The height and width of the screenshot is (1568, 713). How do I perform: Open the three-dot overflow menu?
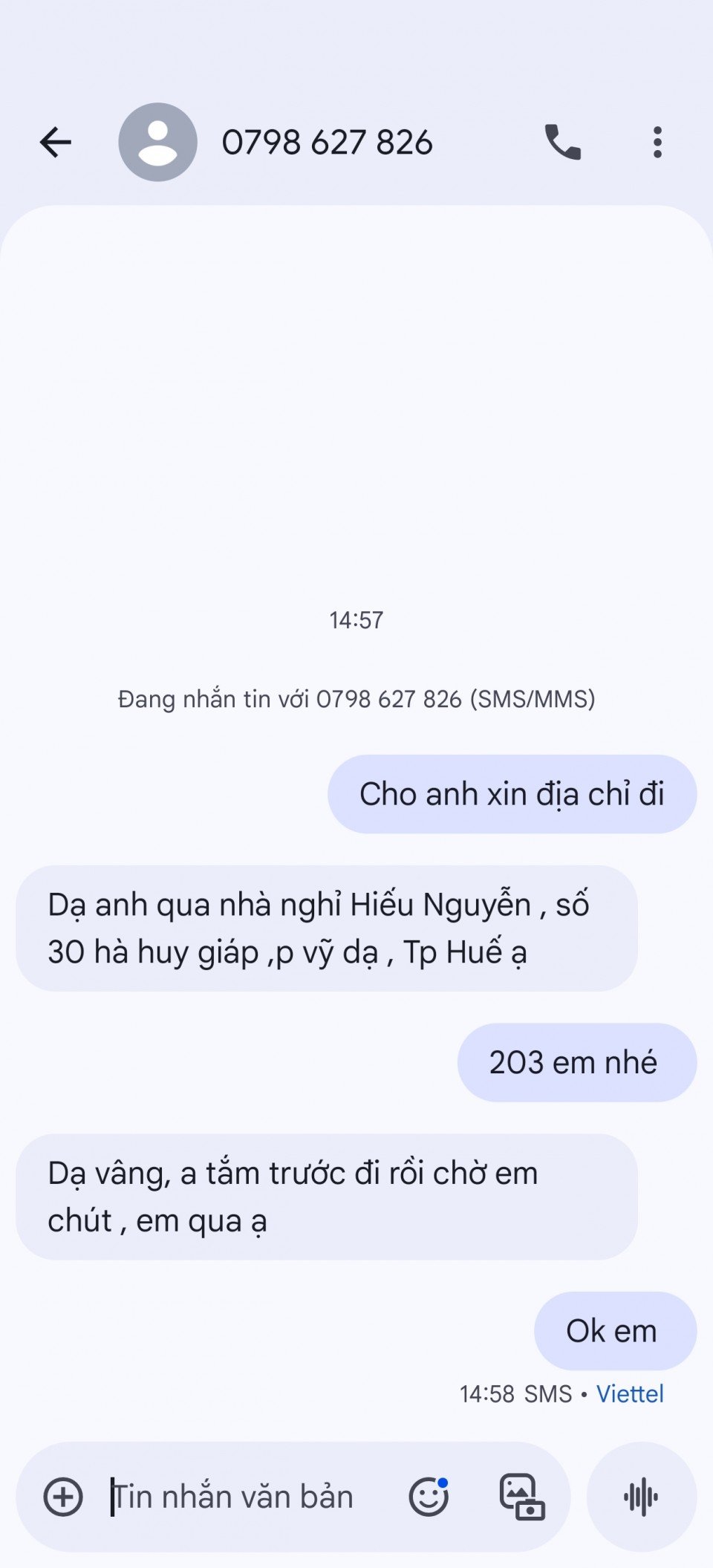pyautogui.click(x=657, y=142)
